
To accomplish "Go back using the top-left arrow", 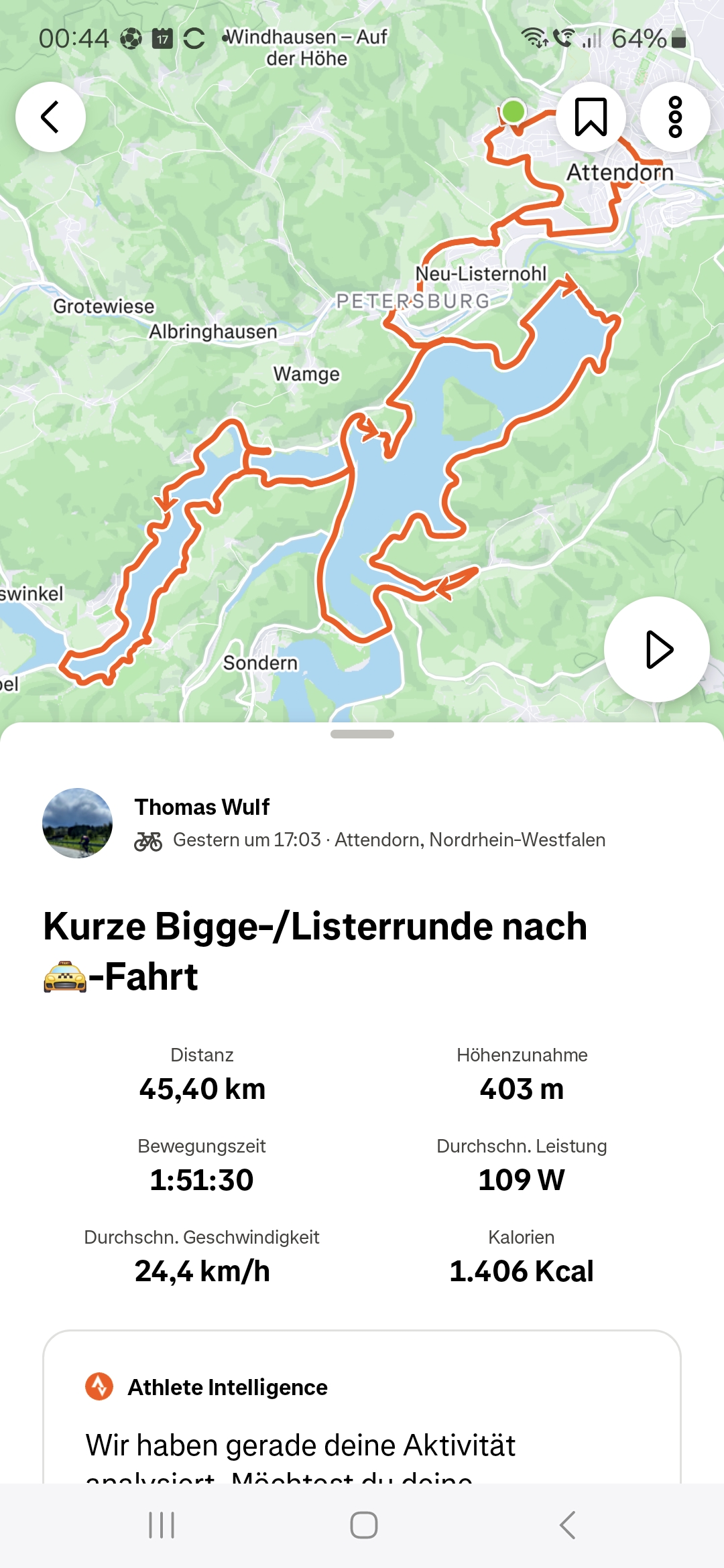I will (50, 117).
